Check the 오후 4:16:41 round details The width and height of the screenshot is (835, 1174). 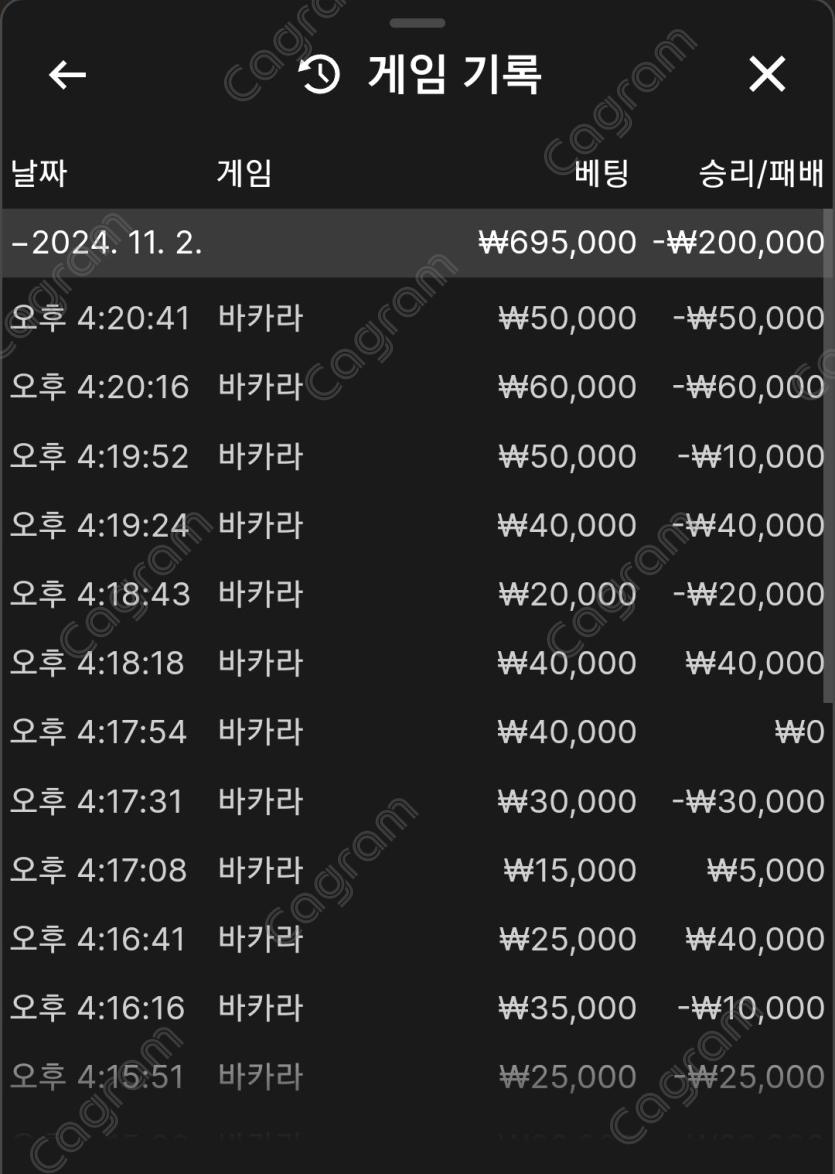coord(416,939)
